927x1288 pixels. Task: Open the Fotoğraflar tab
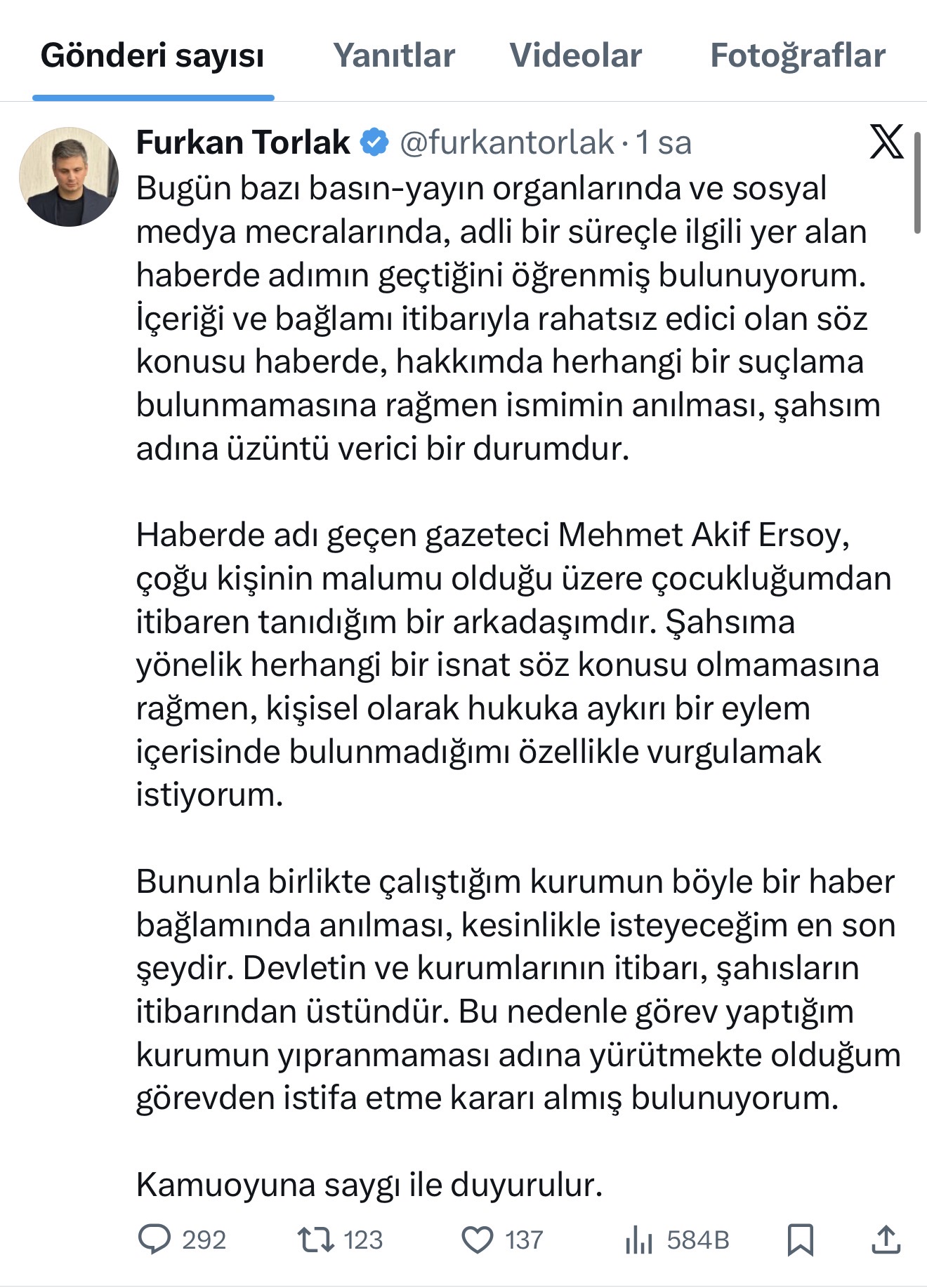[x=798, y=55]
